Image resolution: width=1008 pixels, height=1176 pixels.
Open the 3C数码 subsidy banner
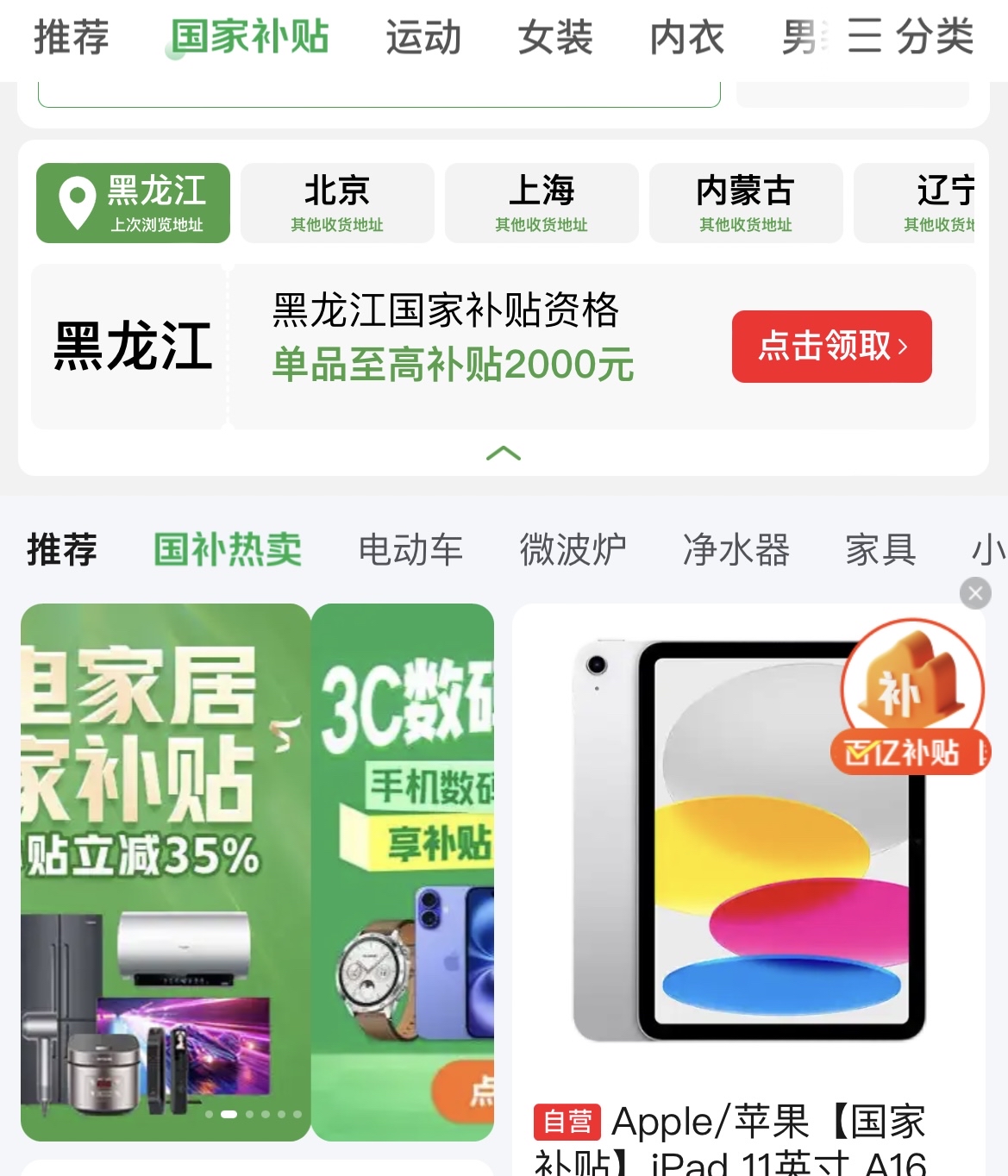(x=403, y=871)
